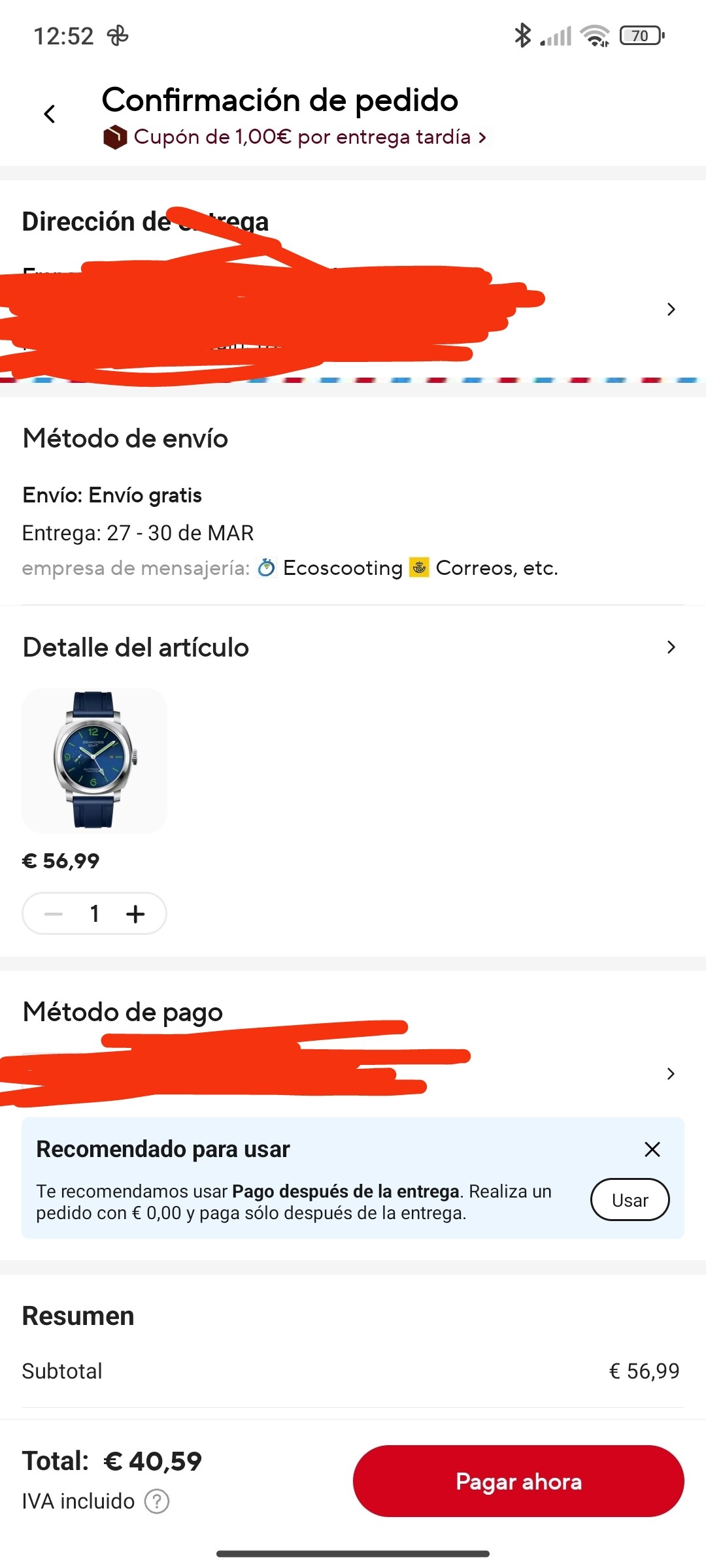Open the watch product thumbnail
Image resolution: width=706 pixels, height=1568 pixels.
(95, 760)
